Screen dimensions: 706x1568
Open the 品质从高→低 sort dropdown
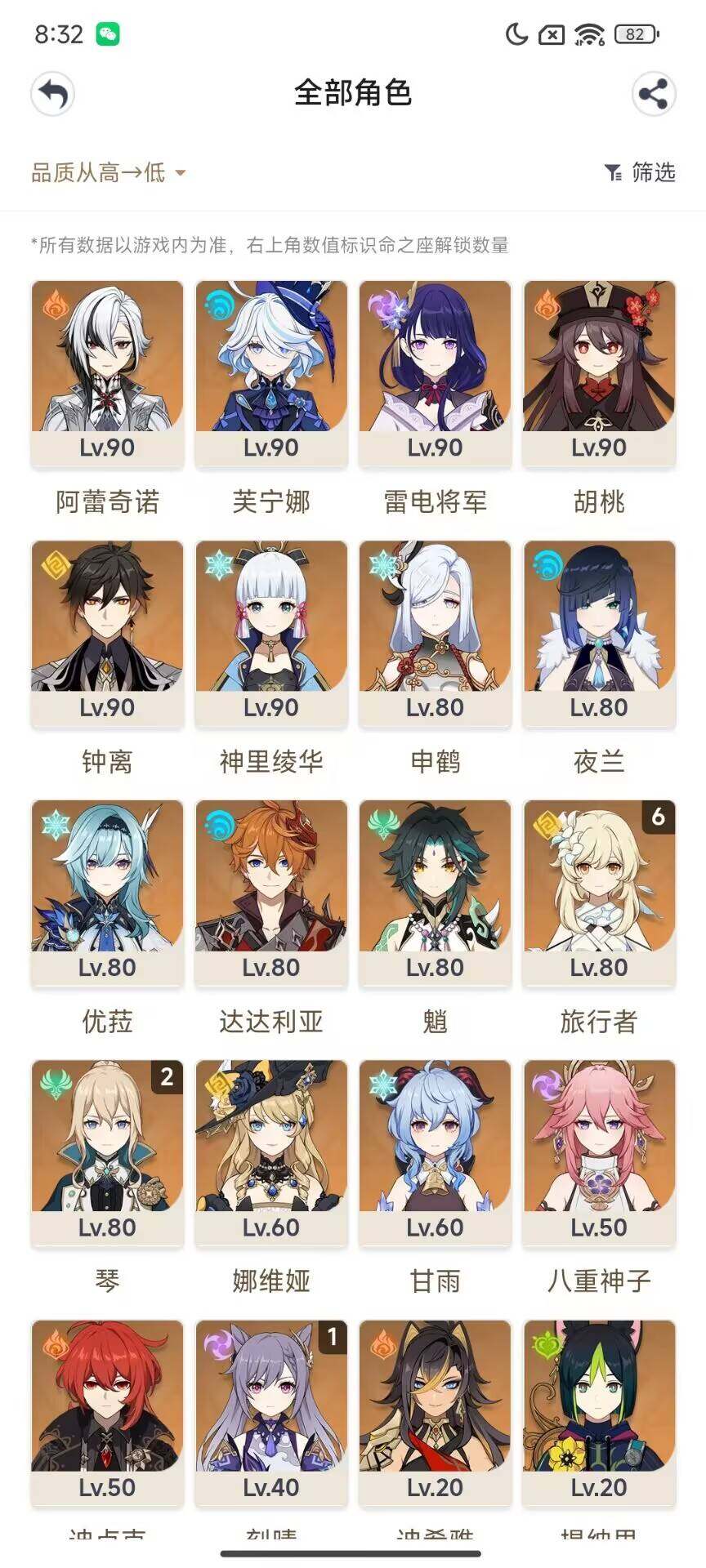[108, 172]
